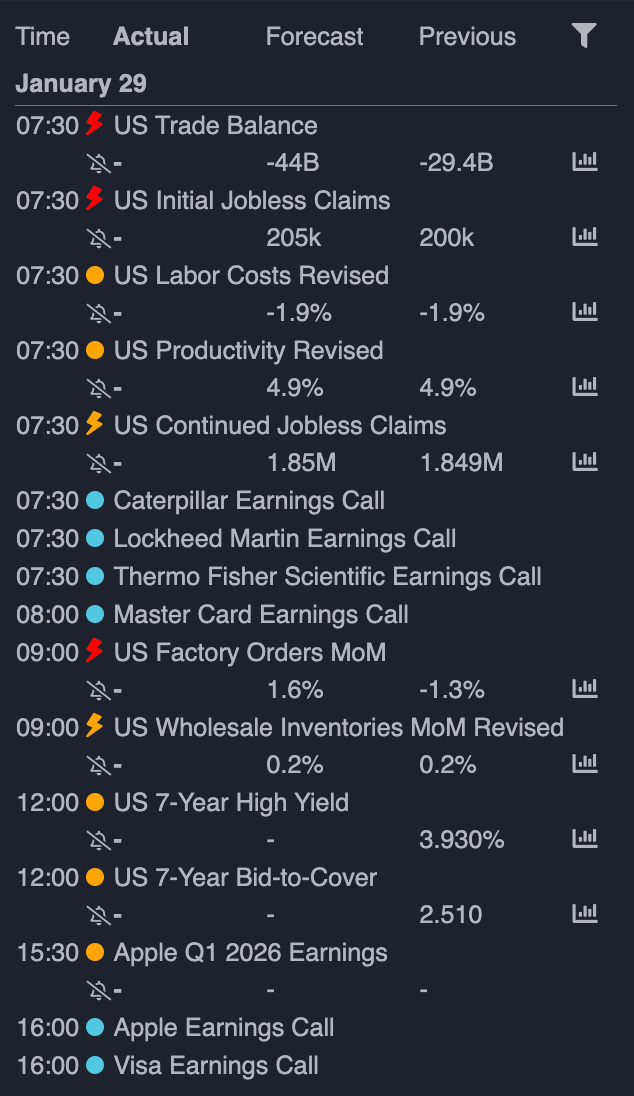Set alert bell for US Labor Costs Revised
634x1096 pixels.
pyautogui.click(x=99, y=312)
